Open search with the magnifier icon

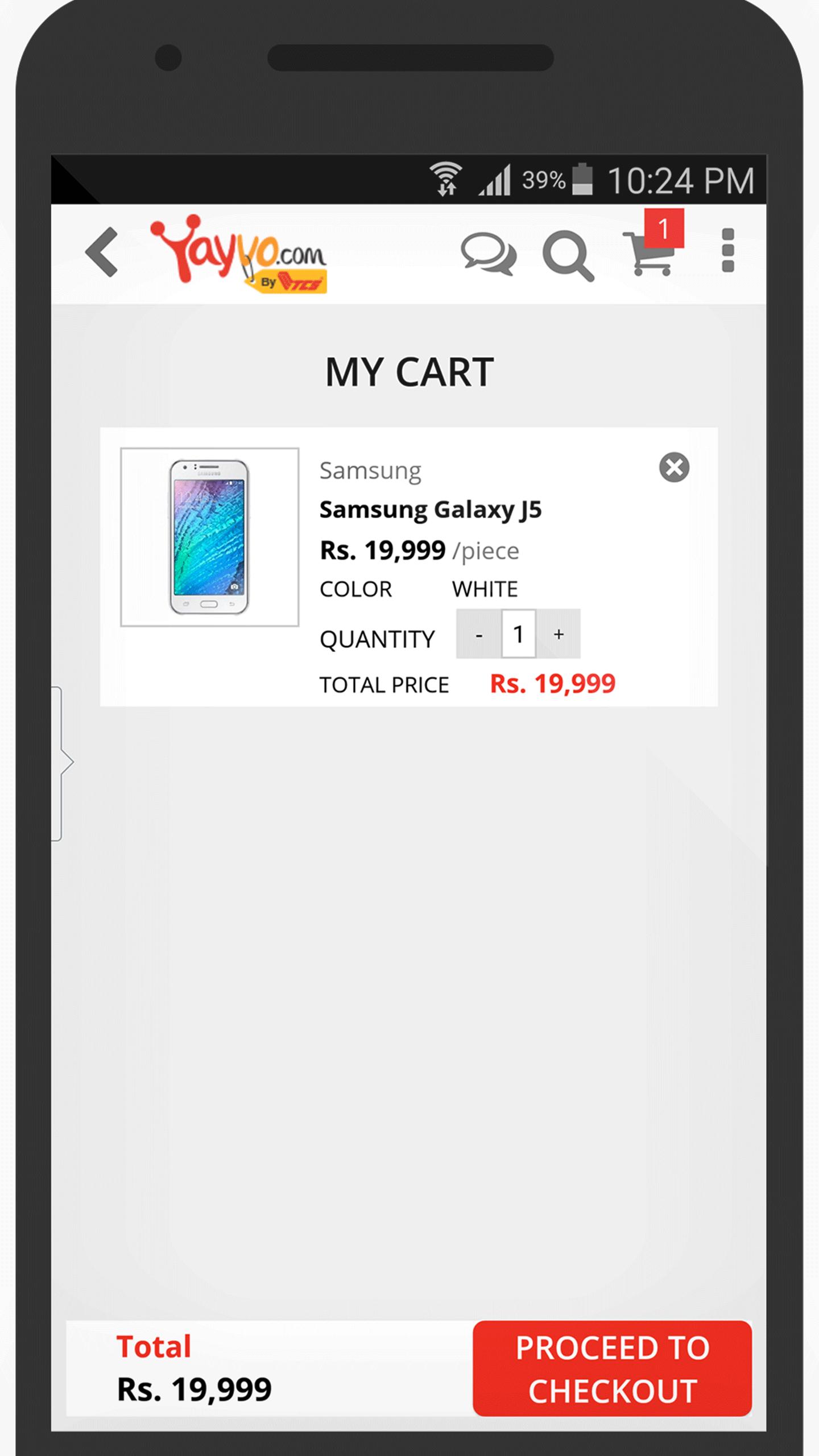coord(568,255)
